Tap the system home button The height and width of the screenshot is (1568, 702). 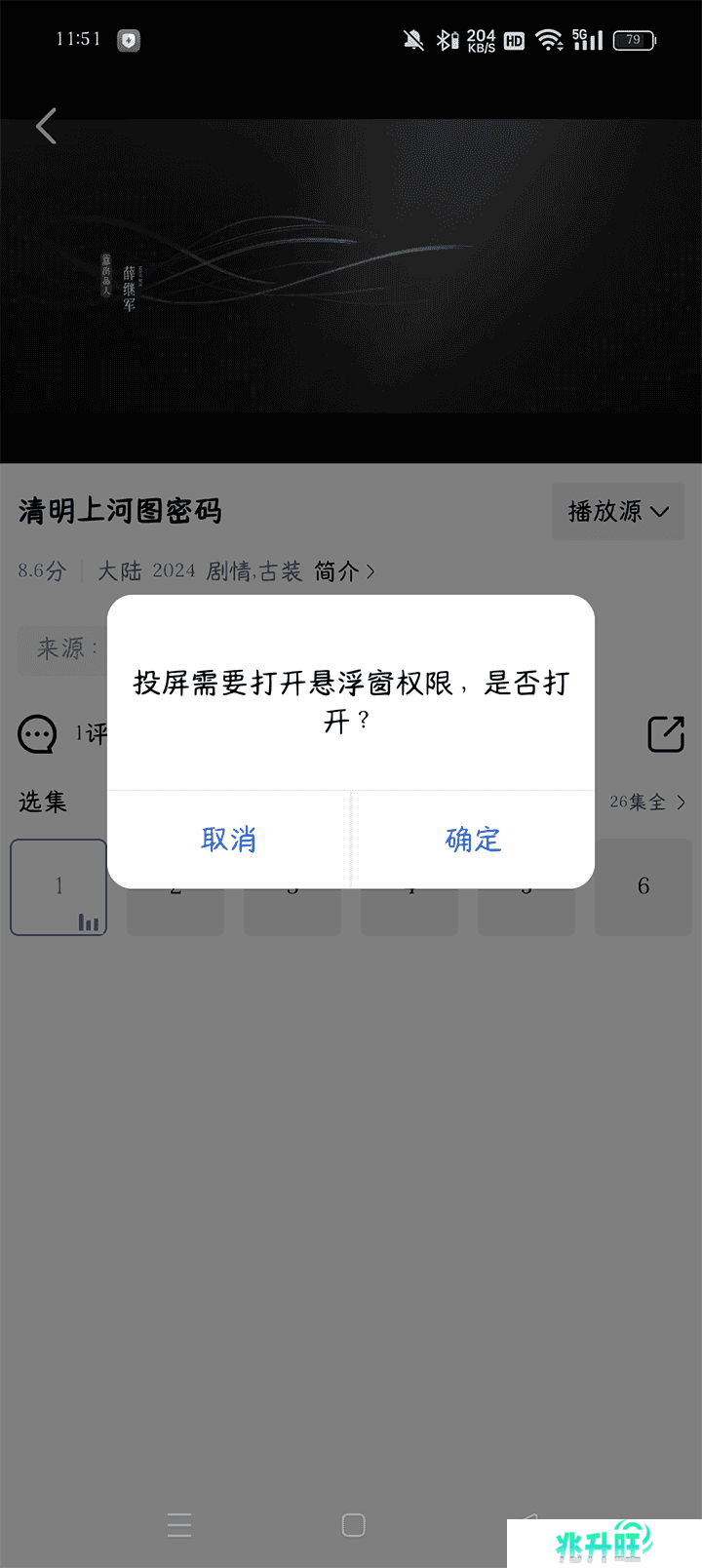pos(354,1525)
